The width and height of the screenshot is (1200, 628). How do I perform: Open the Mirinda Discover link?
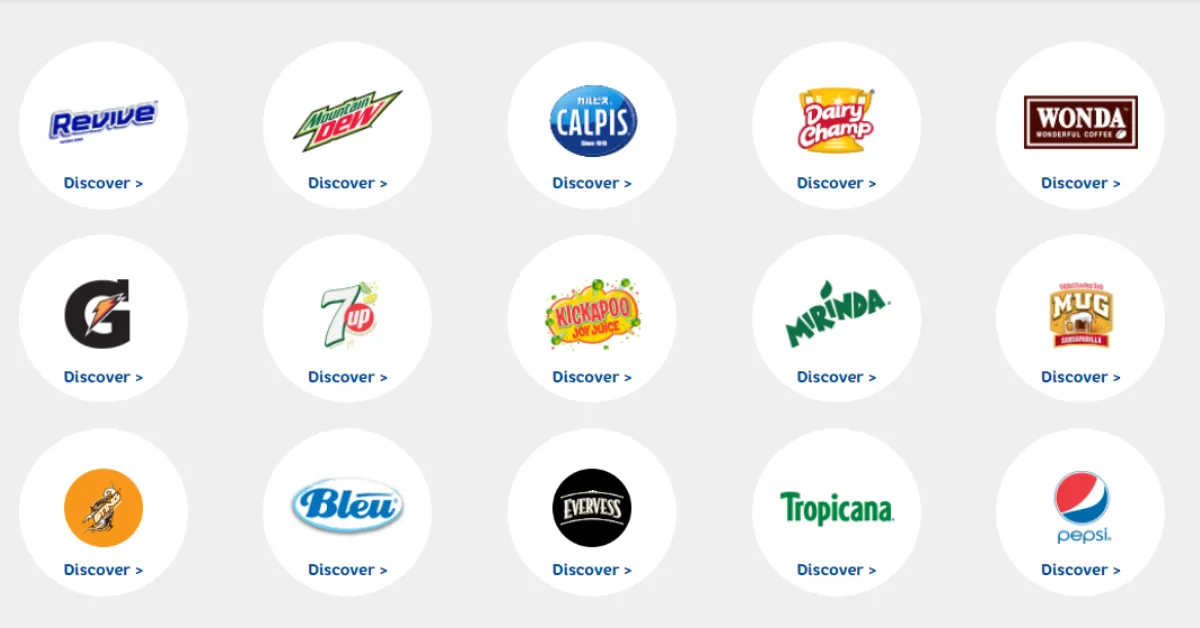pos(836,377)
